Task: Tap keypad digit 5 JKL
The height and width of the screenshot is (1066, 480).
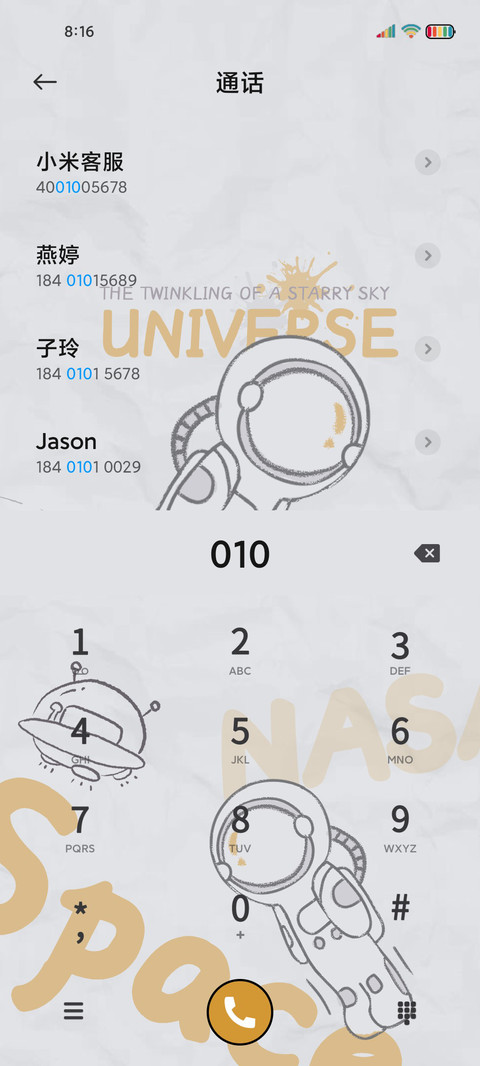Action: coord(240,740)
